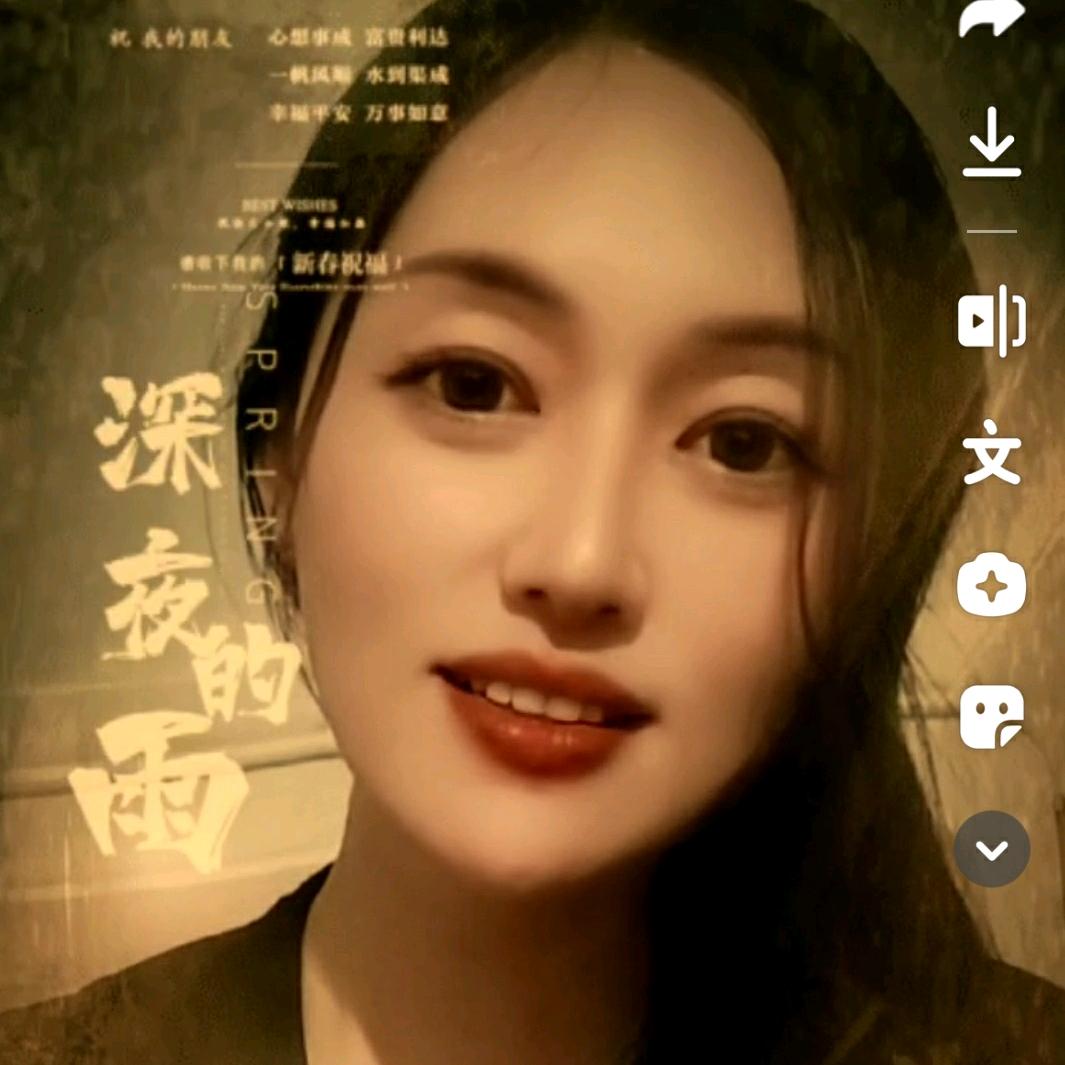Add text with the 文 icon

pos(991,452)
